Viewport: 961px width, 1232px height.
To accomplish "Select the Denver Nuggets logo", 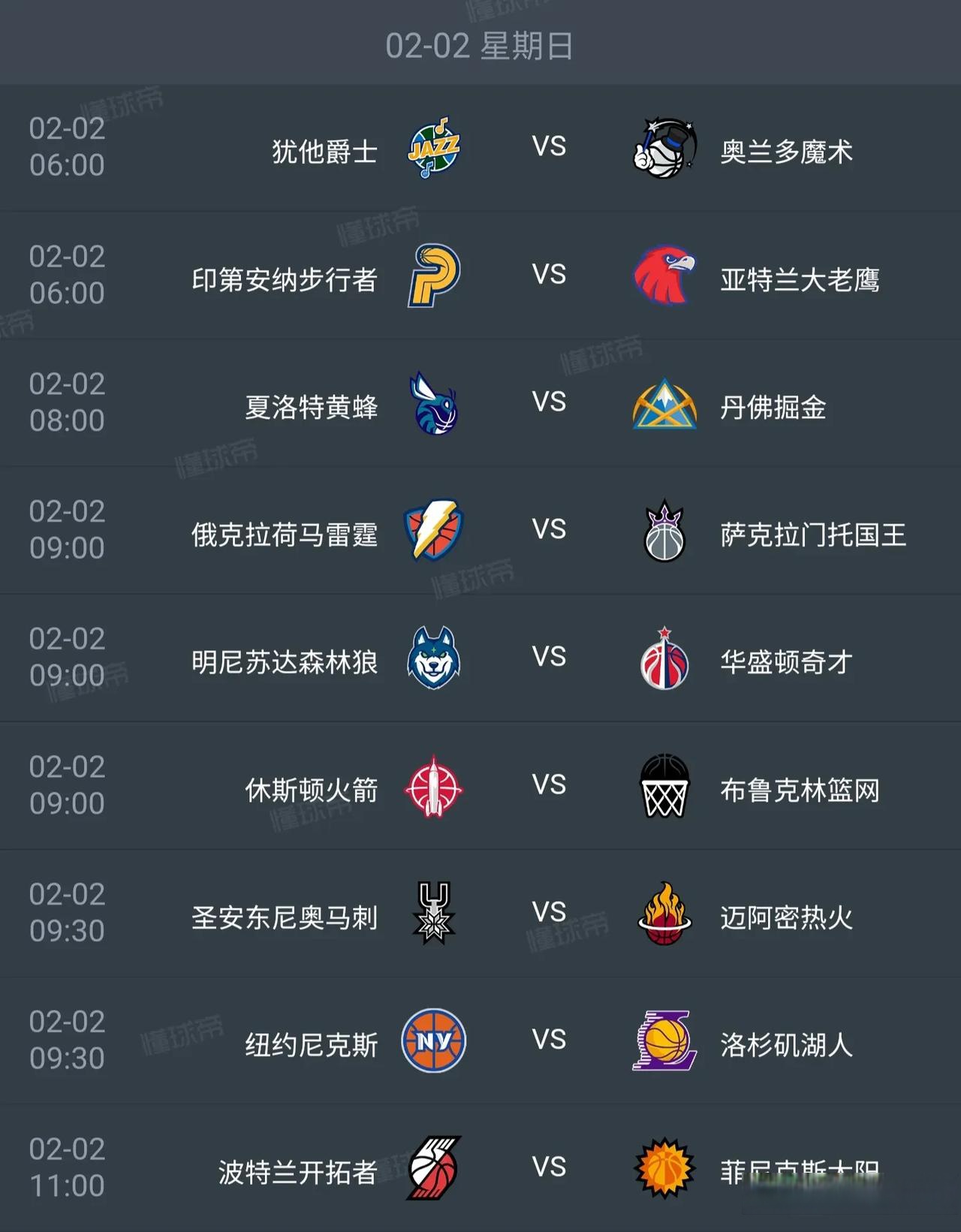I will [x=664, y=403].
